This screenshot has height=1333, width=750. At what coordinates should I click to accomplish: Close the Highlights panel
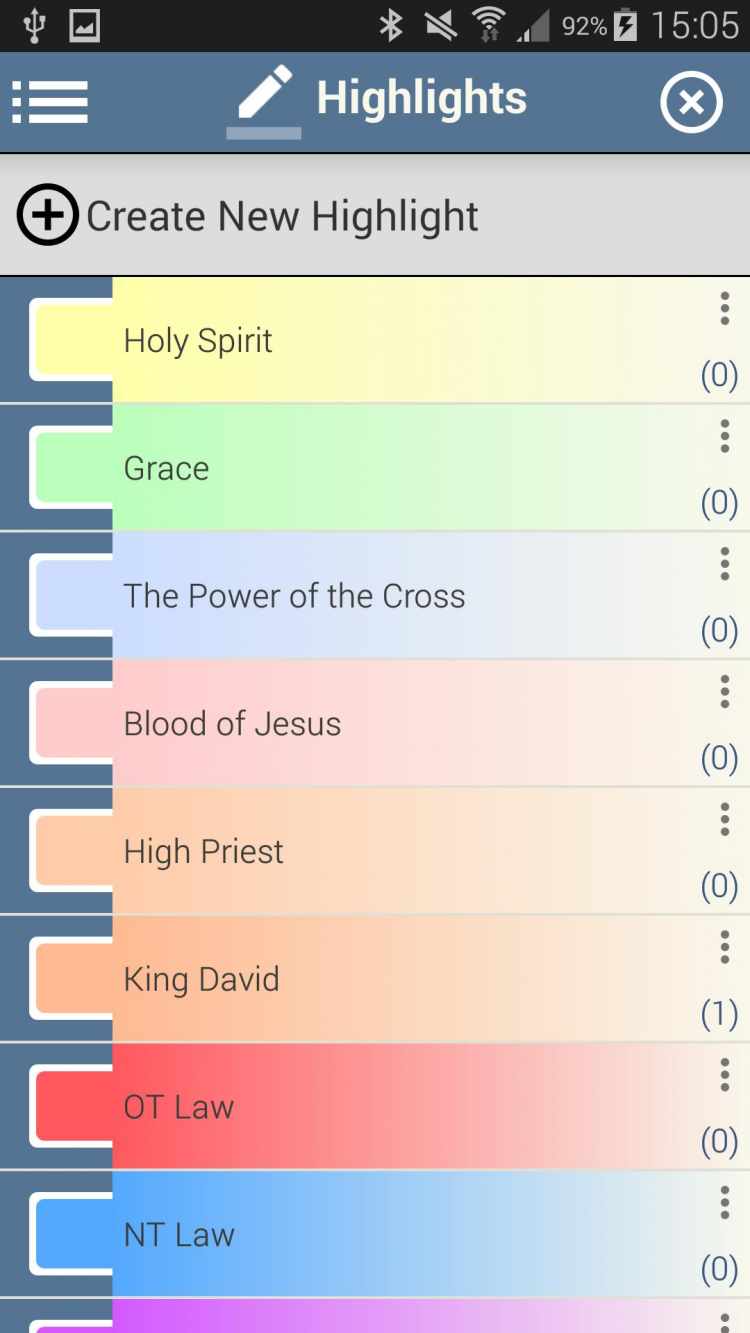pyautogui.click(x=691, y=102)
